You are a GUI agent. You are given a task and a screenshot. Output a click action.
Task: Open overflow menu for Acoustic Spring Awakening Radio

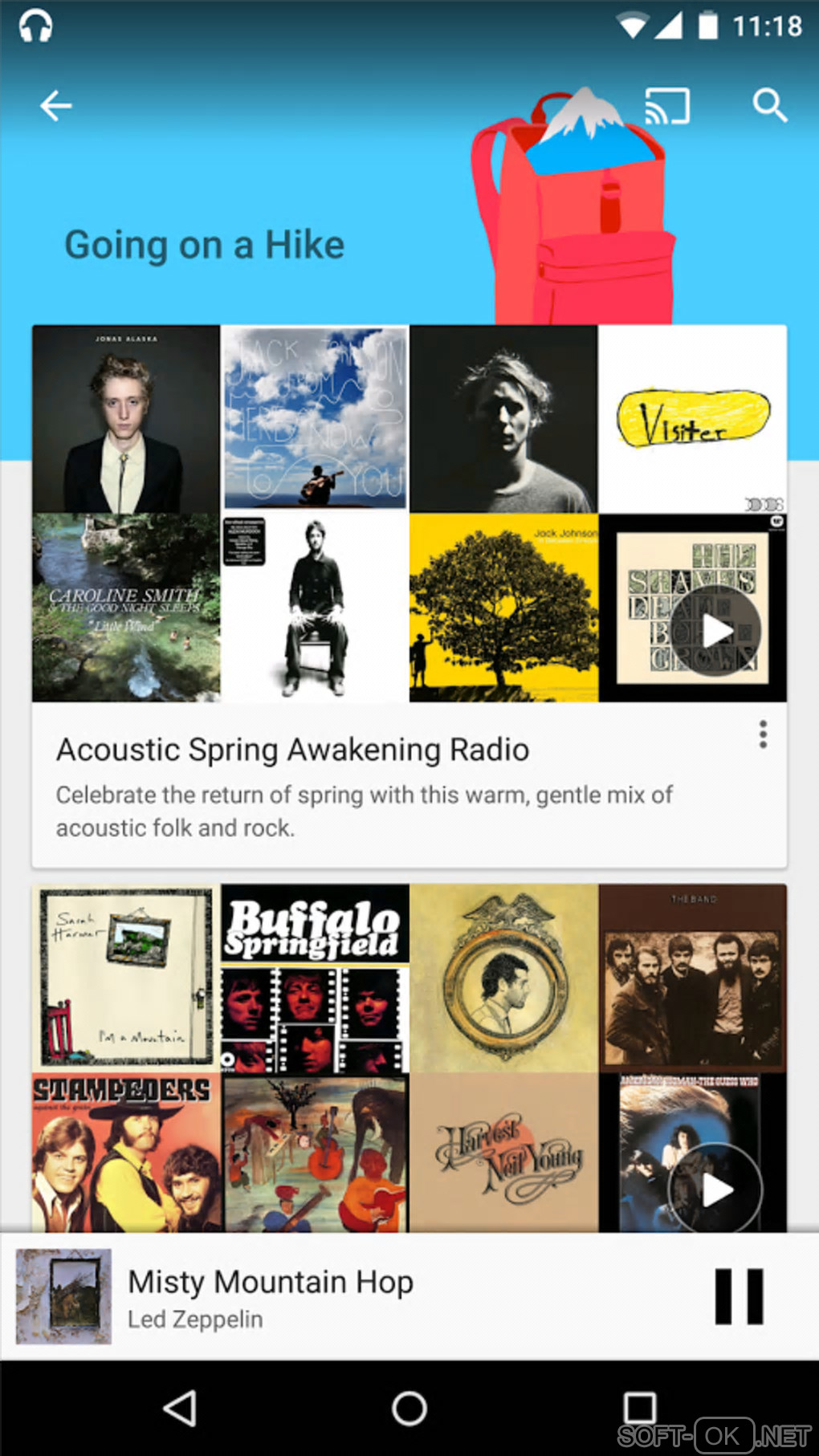coord(763,734)
